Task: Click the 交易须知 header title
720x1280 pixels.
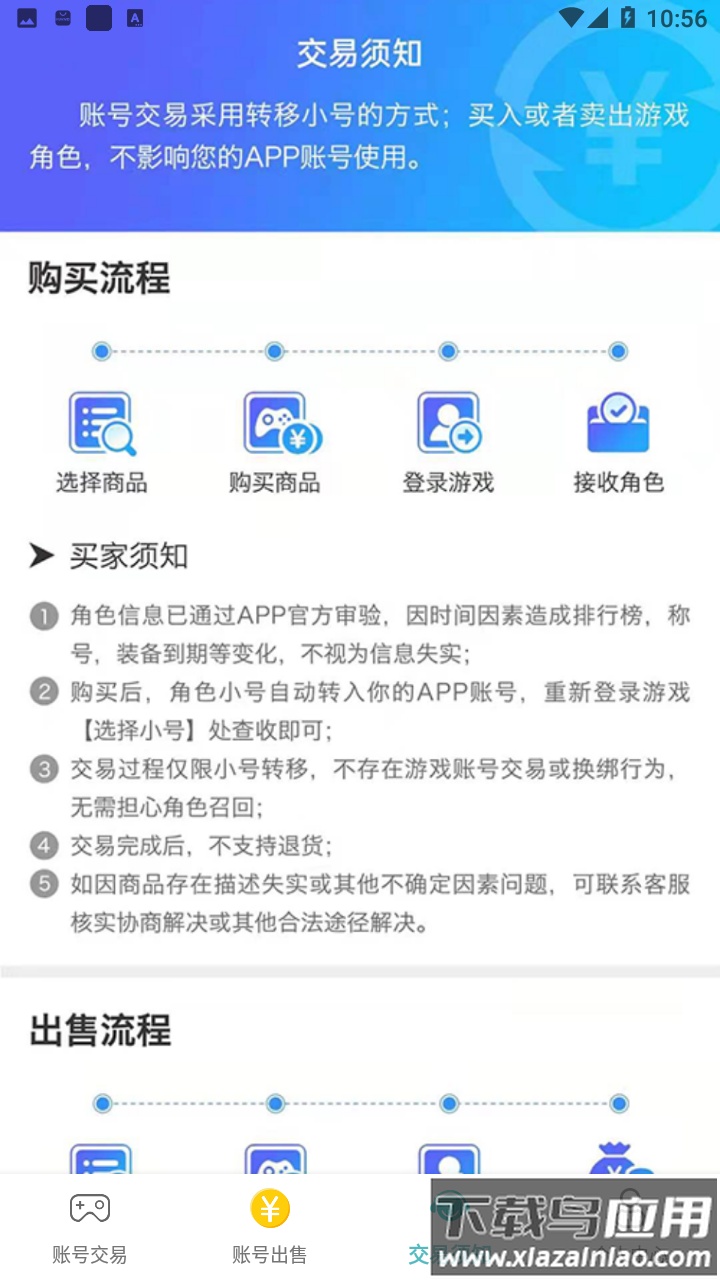Action: [x=359, y=54]
